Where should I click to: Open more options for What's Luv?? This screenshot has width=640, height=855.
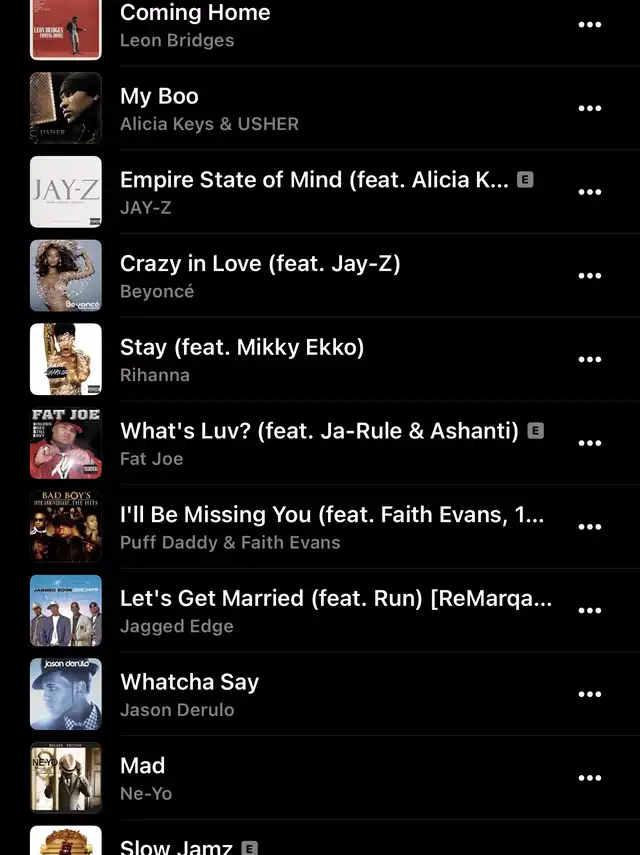click(590, 443)
